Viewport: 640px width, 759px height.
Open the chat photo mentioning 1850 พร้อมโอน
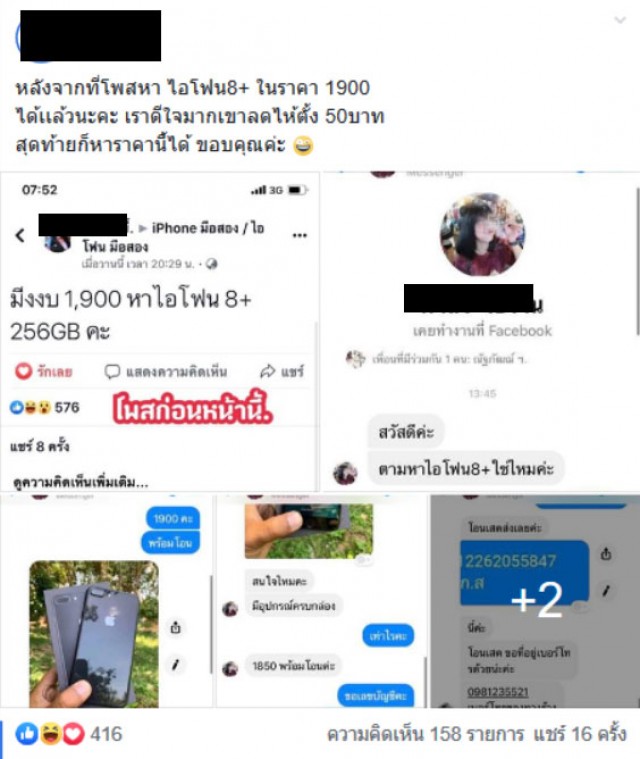click(x=320, y=600)
